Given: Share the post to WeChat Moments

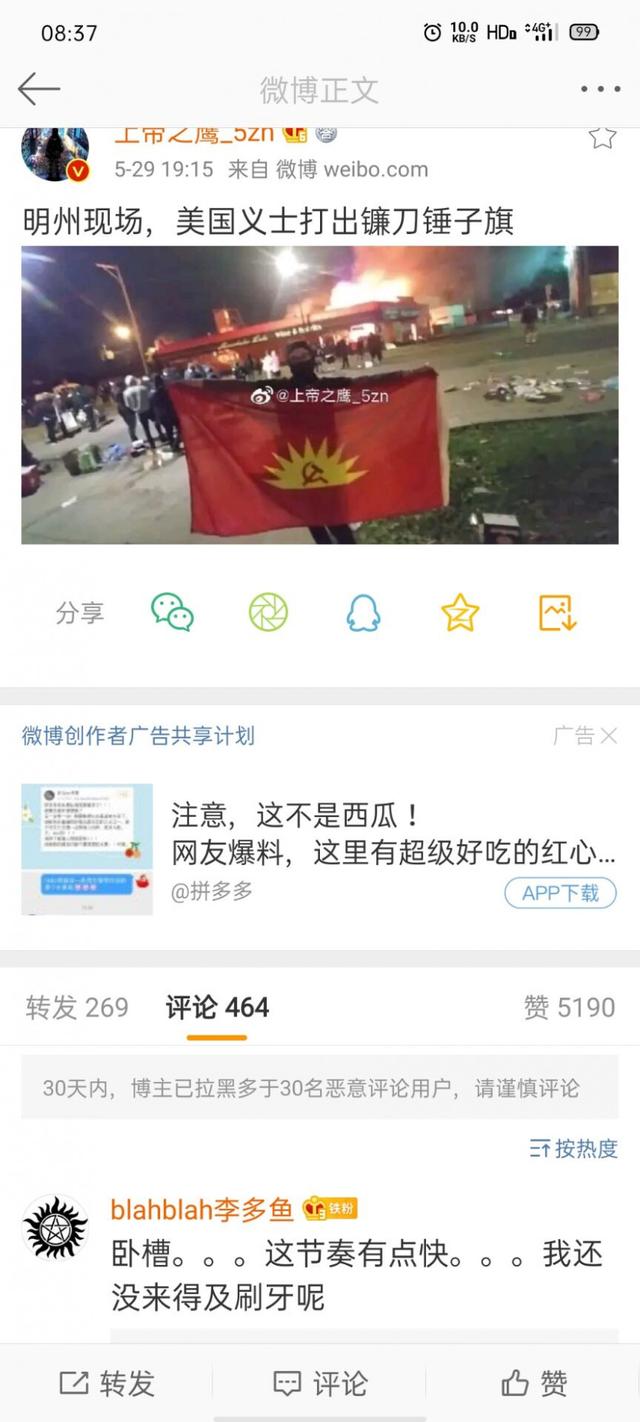Looking at the screenshot, I should coord(268,612).
